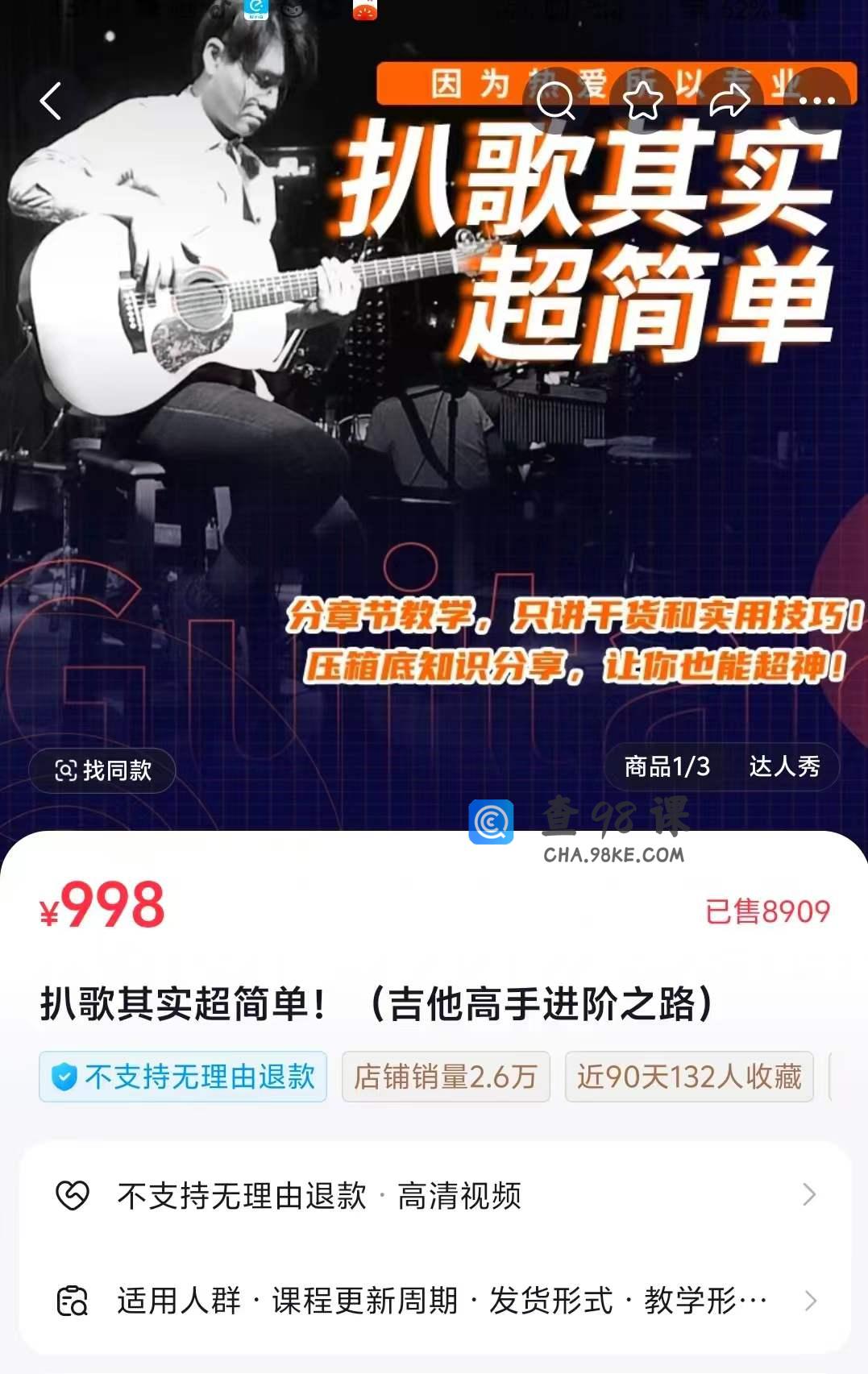The image size is (868, 1374).
Task: Open the three-dot overflow menu
Action: pyautogui.click(x=816, y=102)
